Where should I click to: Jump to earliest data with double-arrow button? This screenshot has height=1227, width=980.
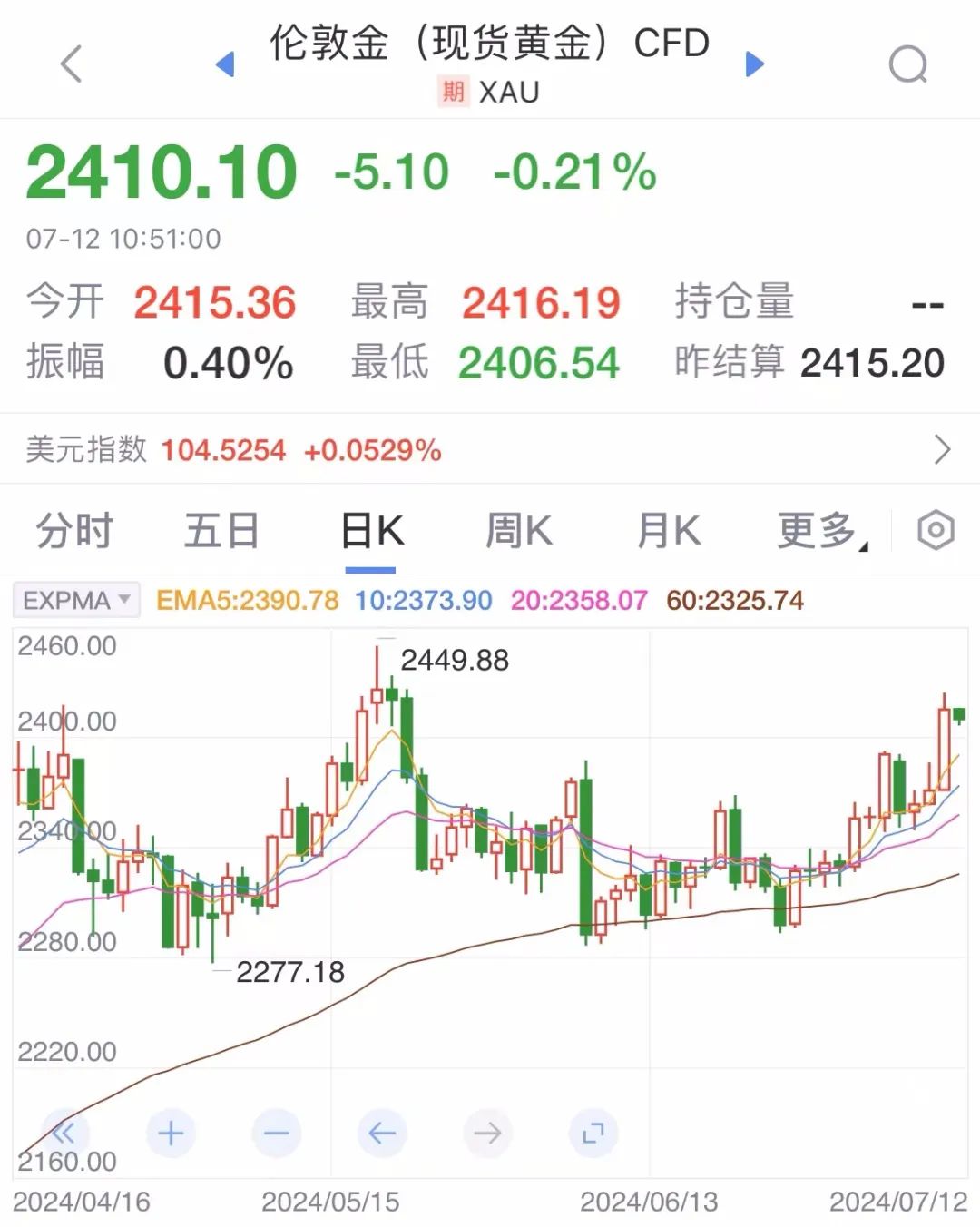pyautogui.click(x=65, y=1133)
